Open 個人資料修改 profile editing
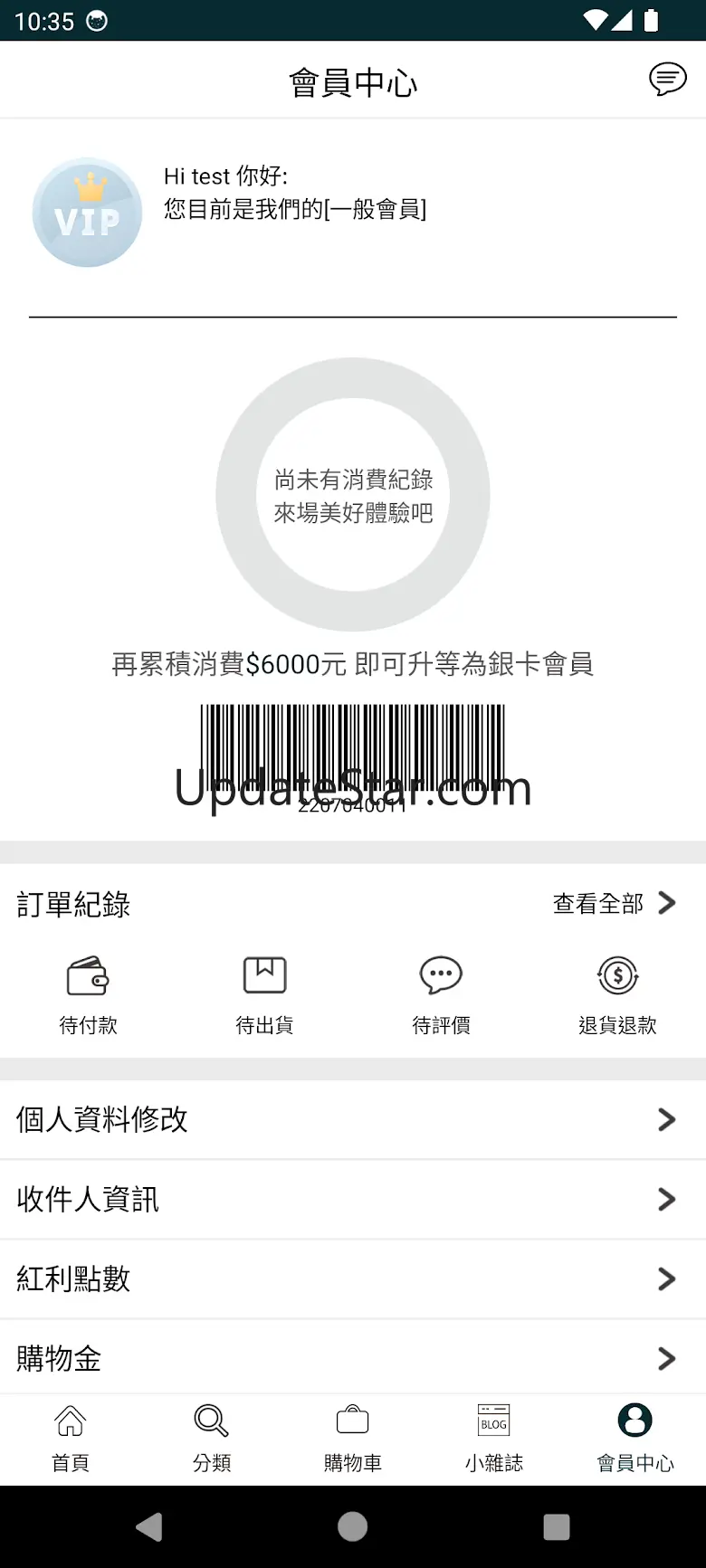 353,1119
